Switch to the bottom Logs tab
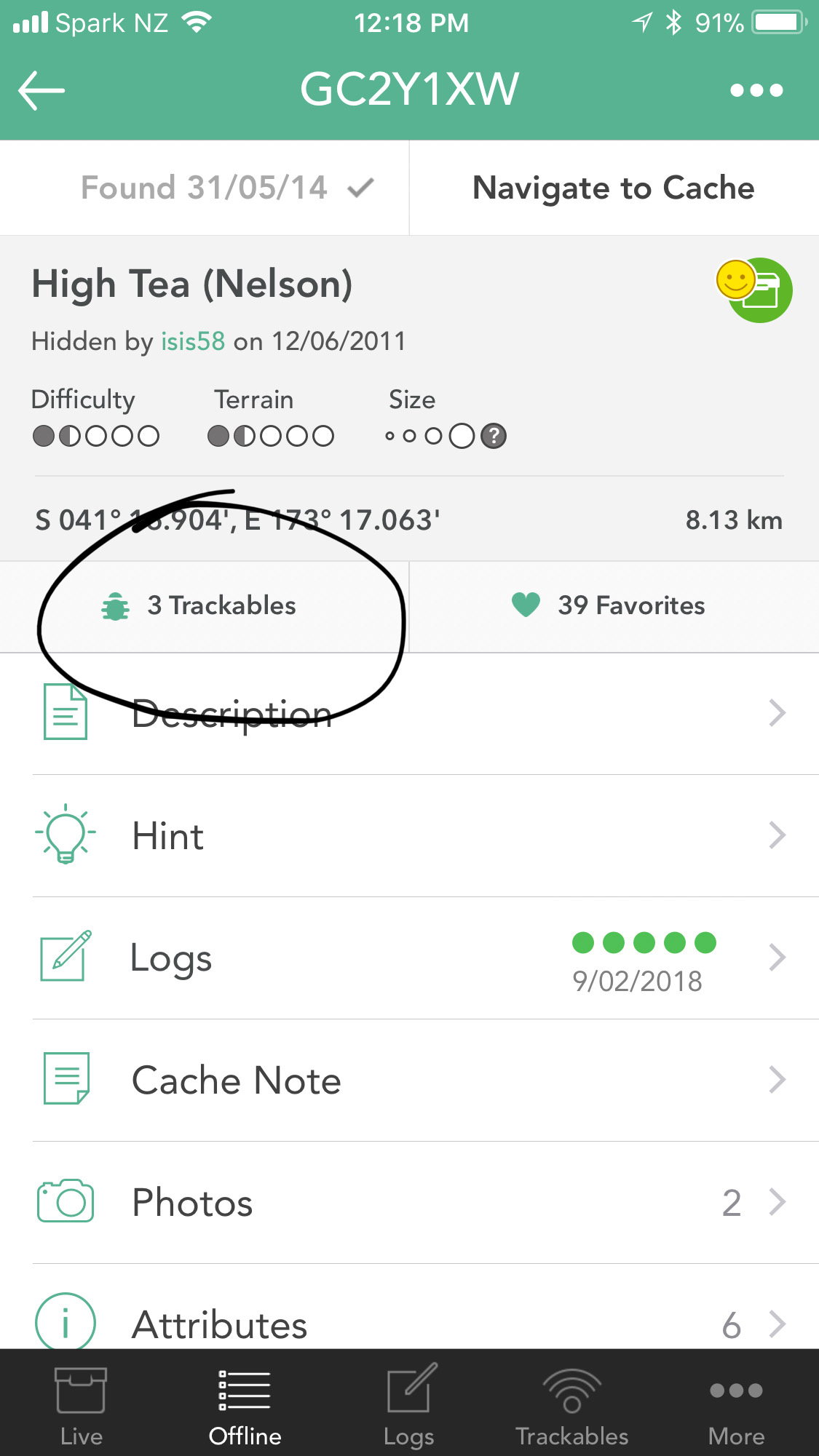819x1456 pixels. [x=409, y=1404]
